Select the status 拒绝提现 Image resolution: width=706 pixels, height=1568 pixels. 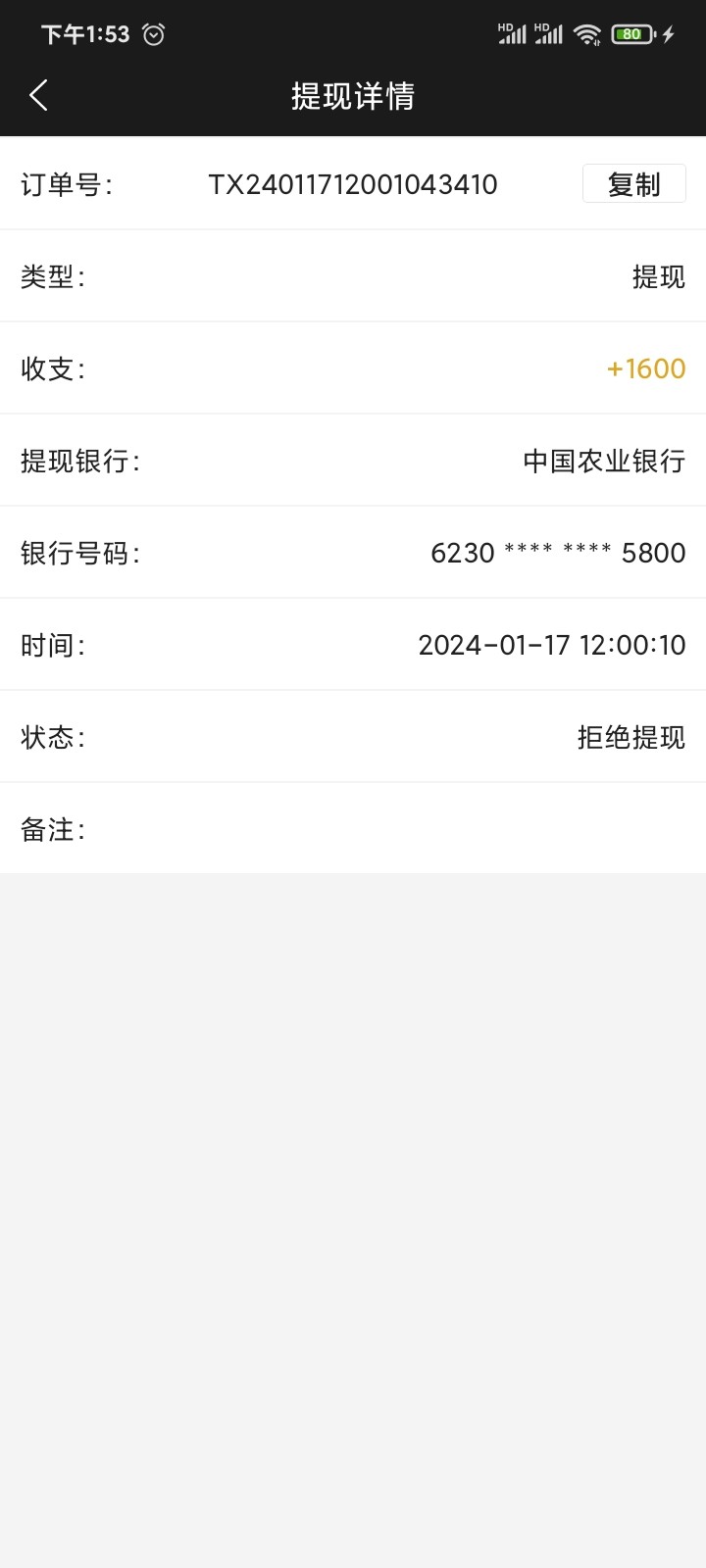click(x=630, y=737)
